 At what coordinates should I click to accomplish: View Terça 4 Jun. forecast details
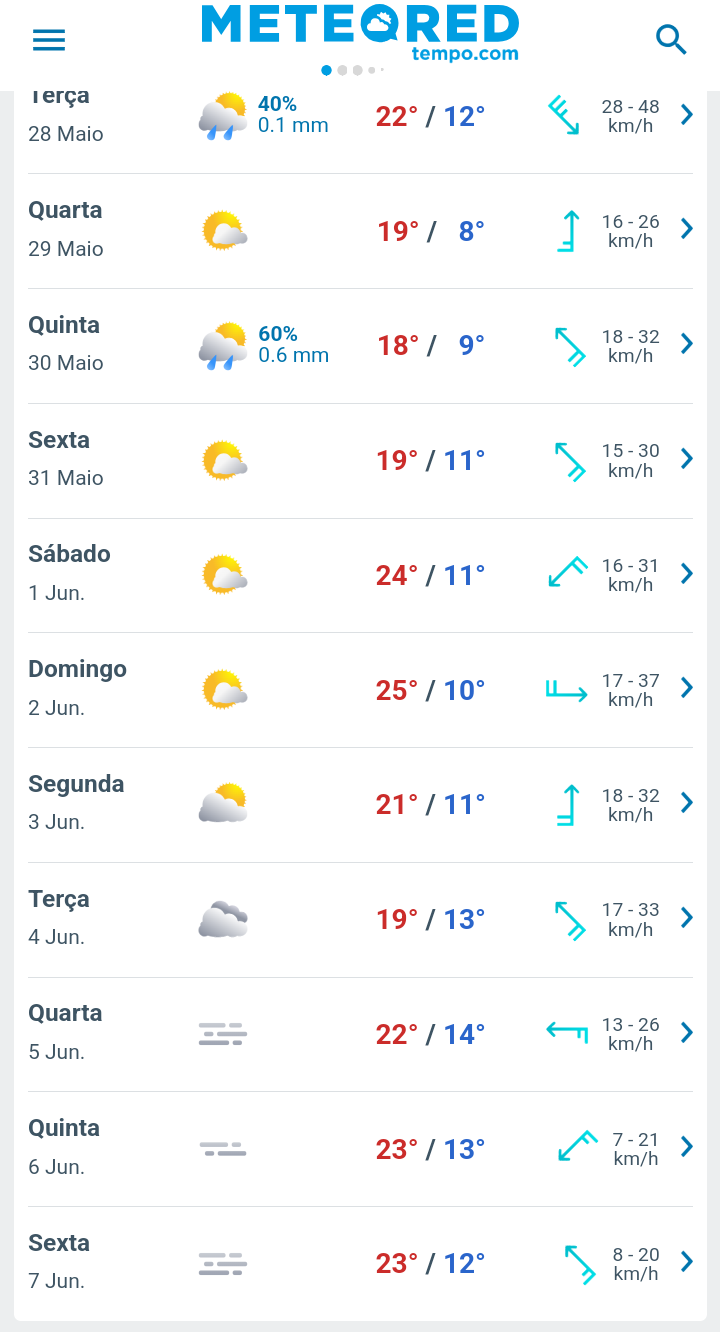(360, 920)
